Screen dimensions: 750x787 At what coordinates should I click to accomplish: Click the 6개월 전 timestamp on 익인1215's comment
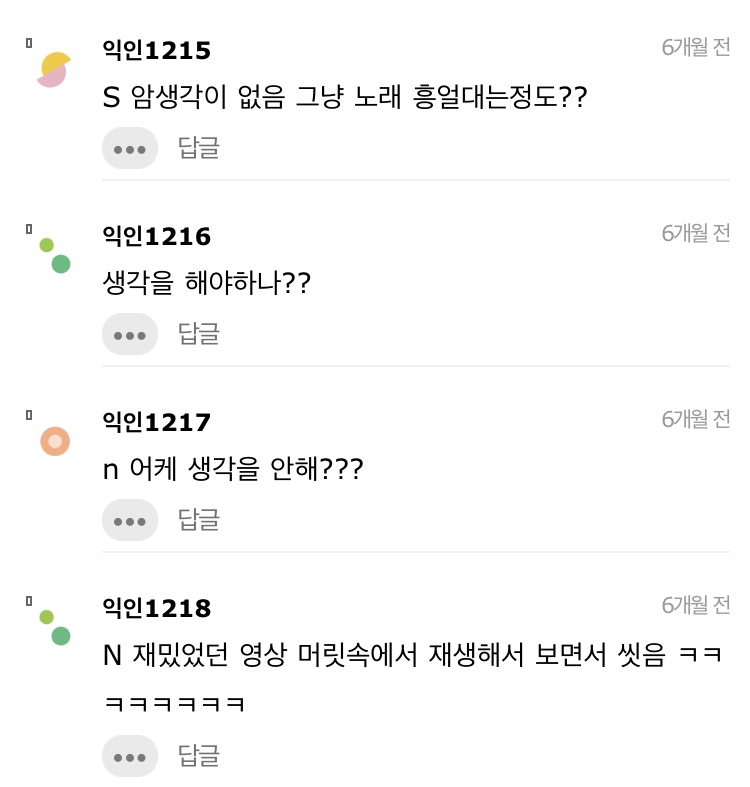[695, 45]
